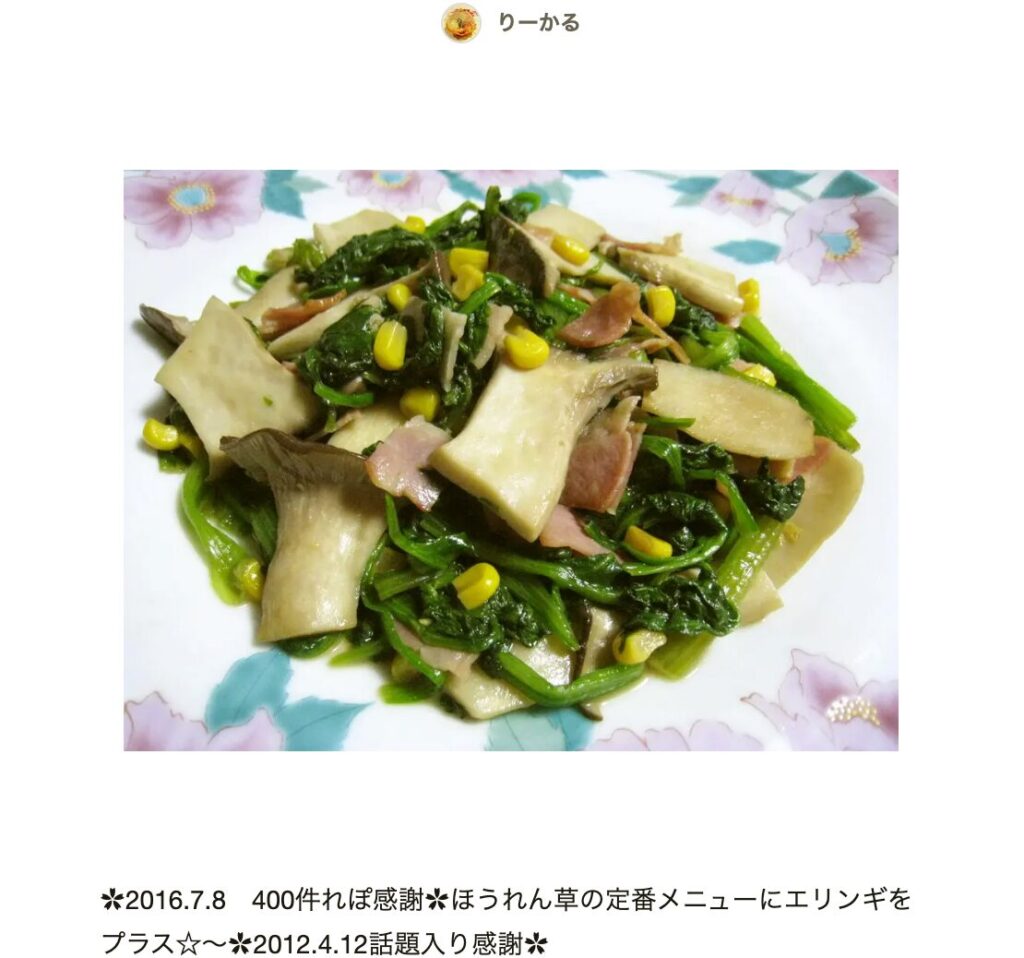Open りーかる author profile
Image resolution: width=1024 pixels, height=958 pixels.
pyautogui.click(x=537, y=23)
